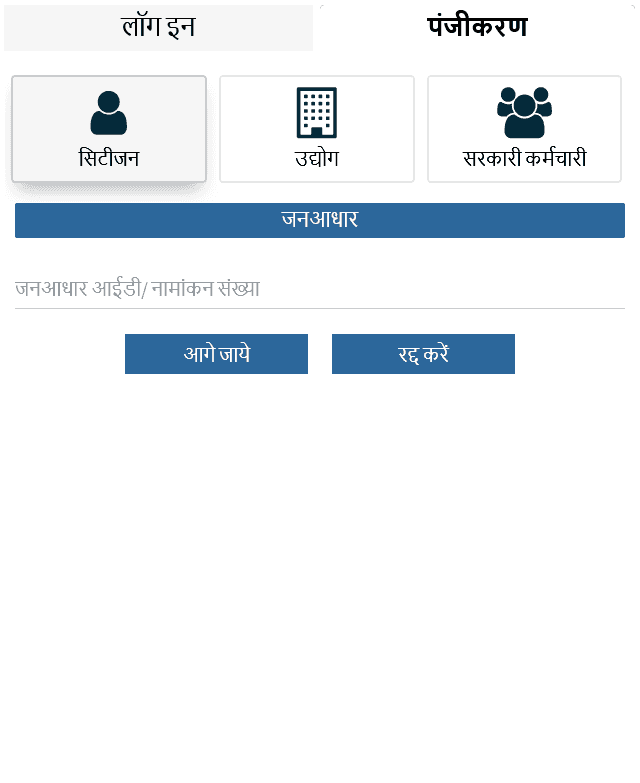Focus the जनआधार आईडी/नामांकन संख्या field

pos(320,289)
